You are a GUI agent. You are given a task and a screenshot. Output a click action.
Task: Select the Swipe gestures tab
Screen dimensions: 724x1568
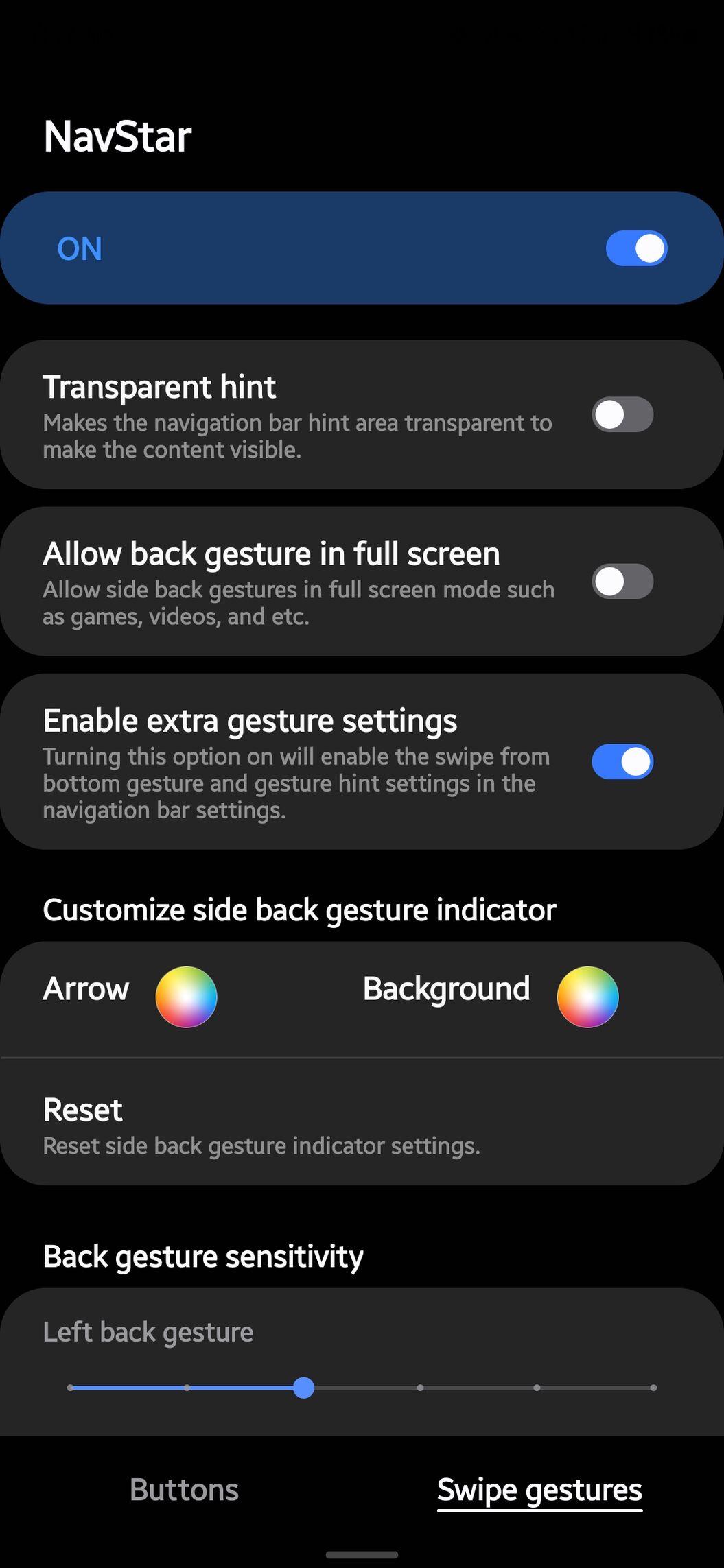click(539, 1490)
